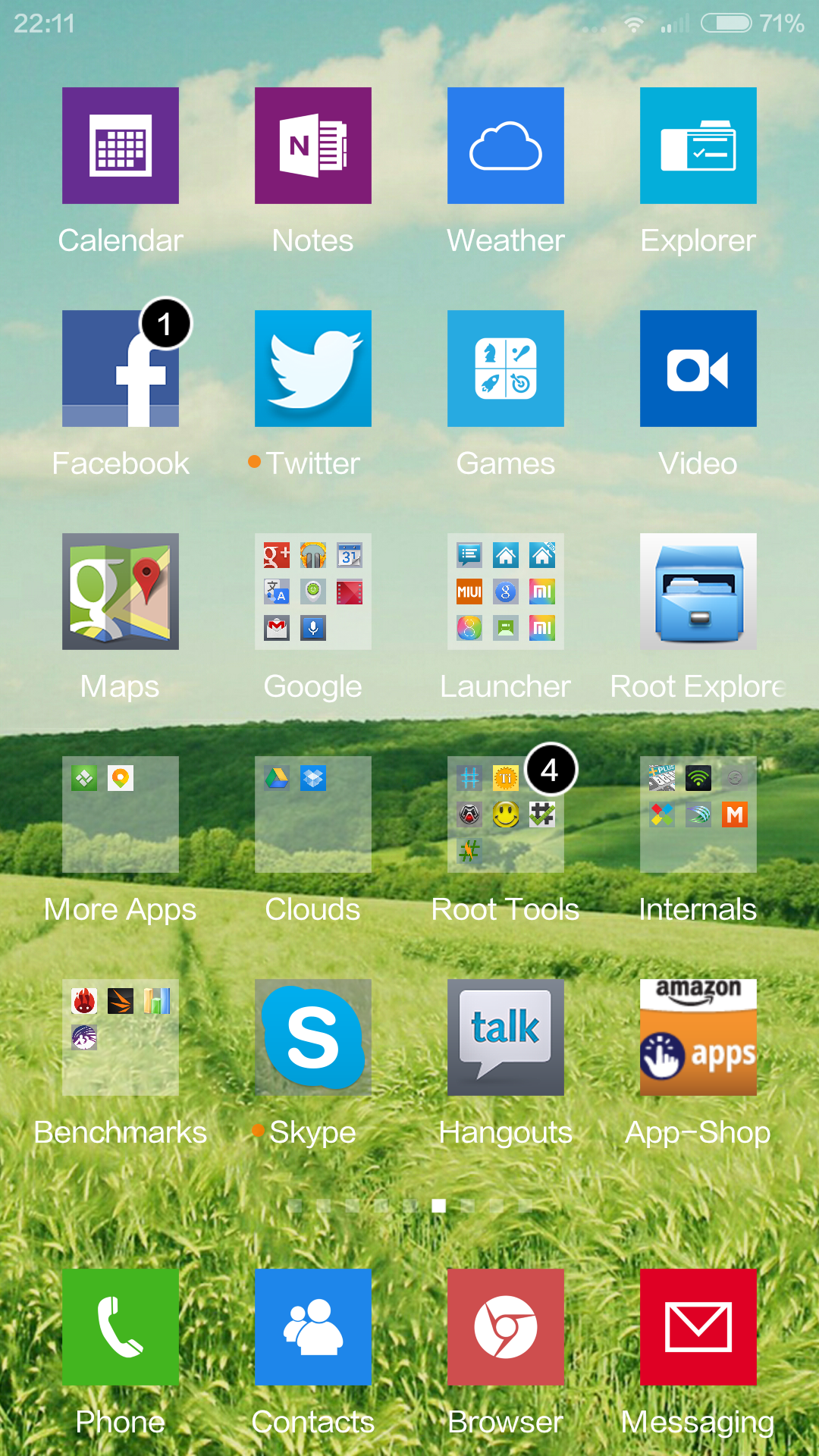819x1456 pixels.
Task: Open the Launcher folder
Action: click(506, 591)
